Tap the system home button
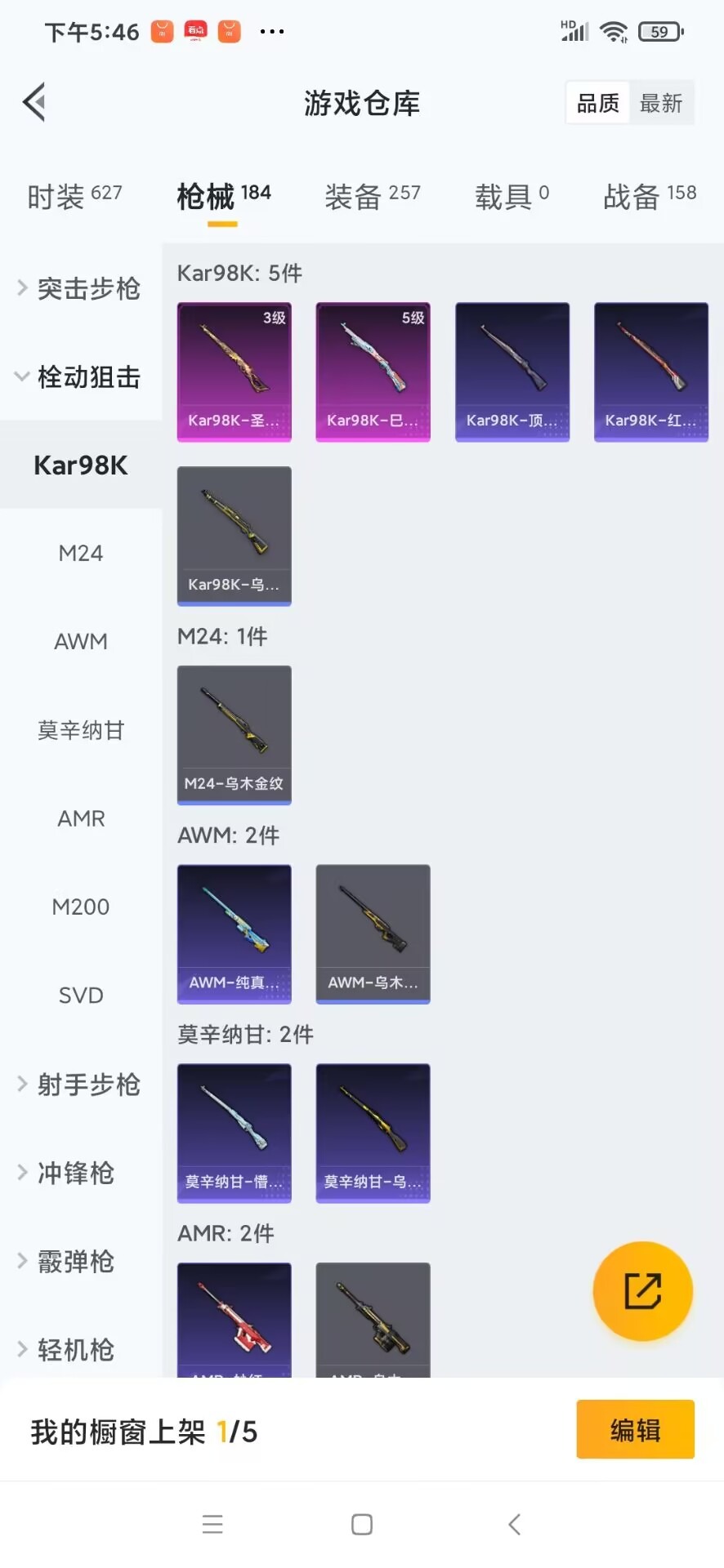 tap(362, 1524)
